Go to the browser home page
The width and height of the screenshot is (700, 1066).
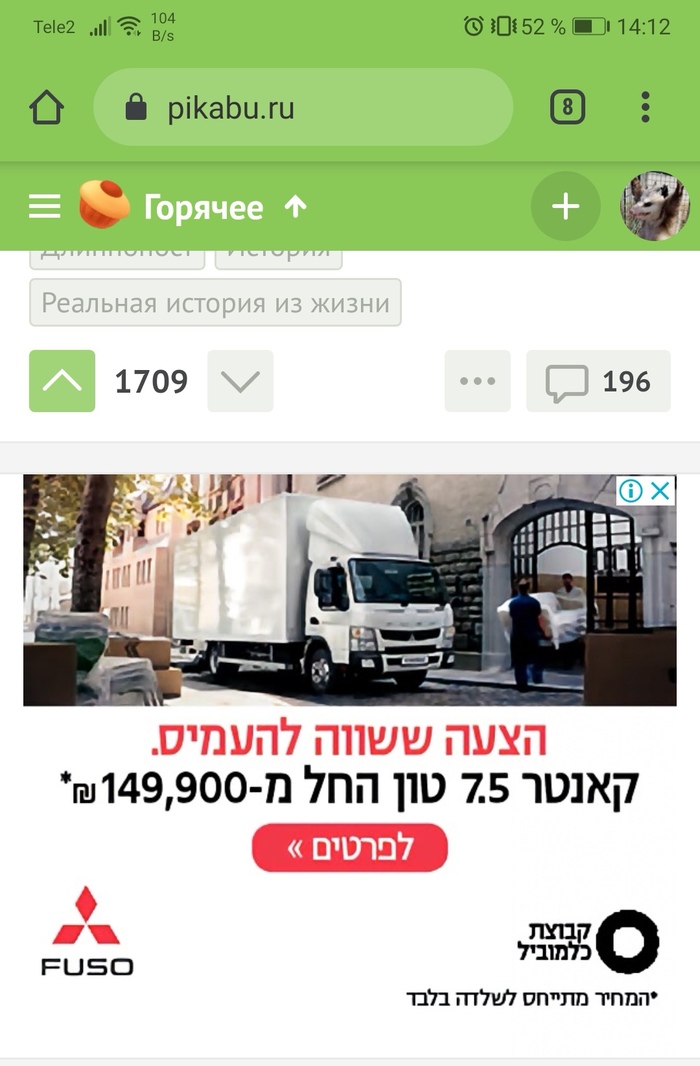[47, 108]
